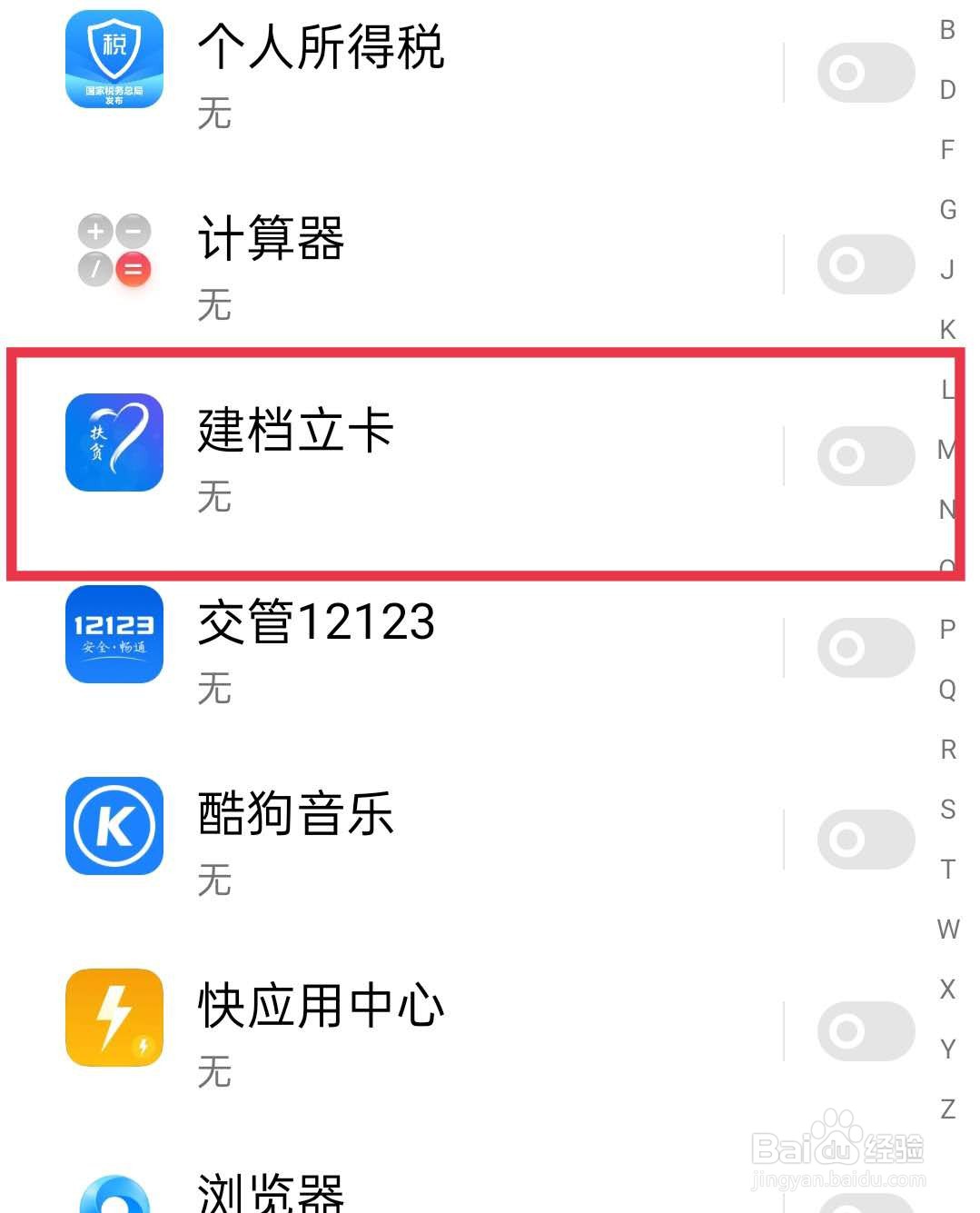Jump to letter B in the index
The image size is (980, 1213).
[947, 30]
